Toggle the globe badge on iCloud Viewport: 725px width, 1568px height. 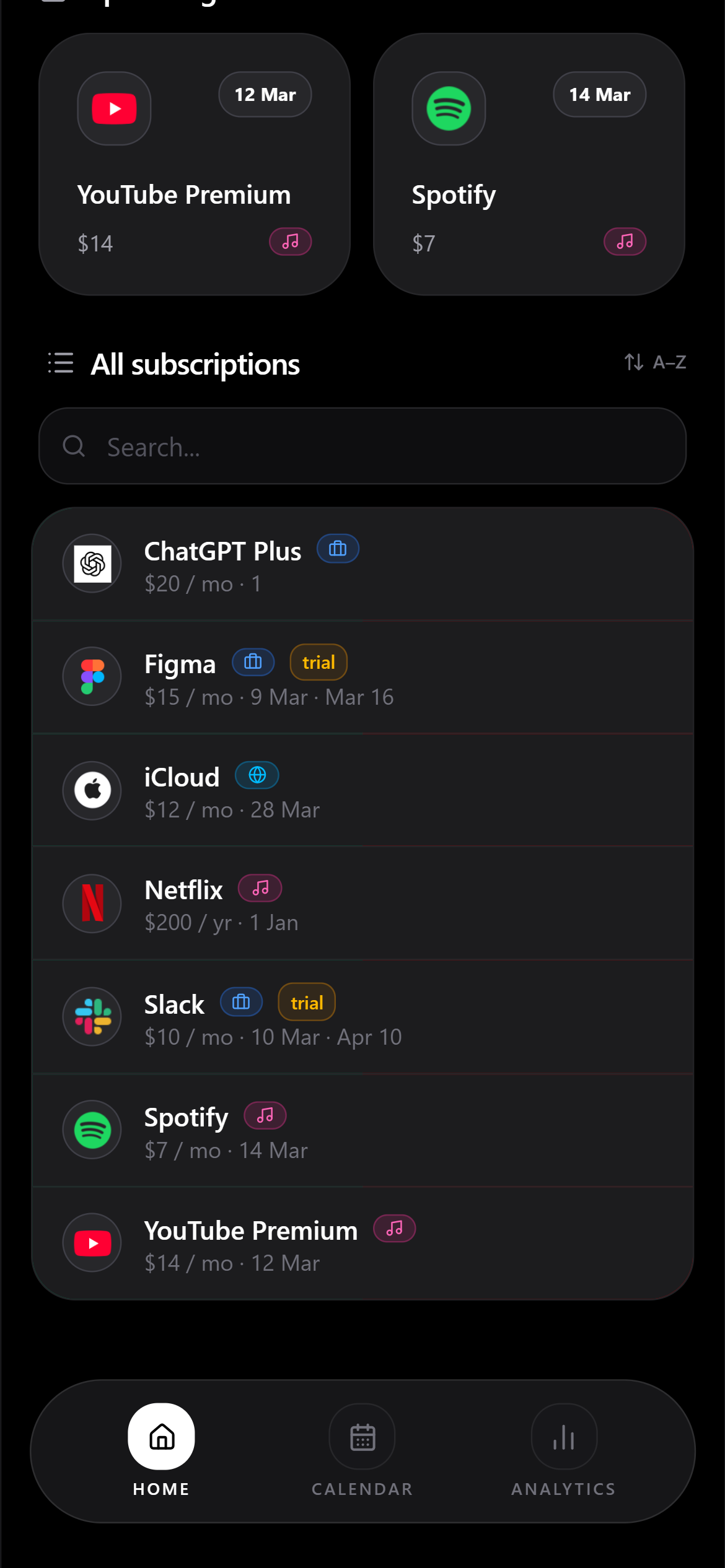[x=257, y=775]
